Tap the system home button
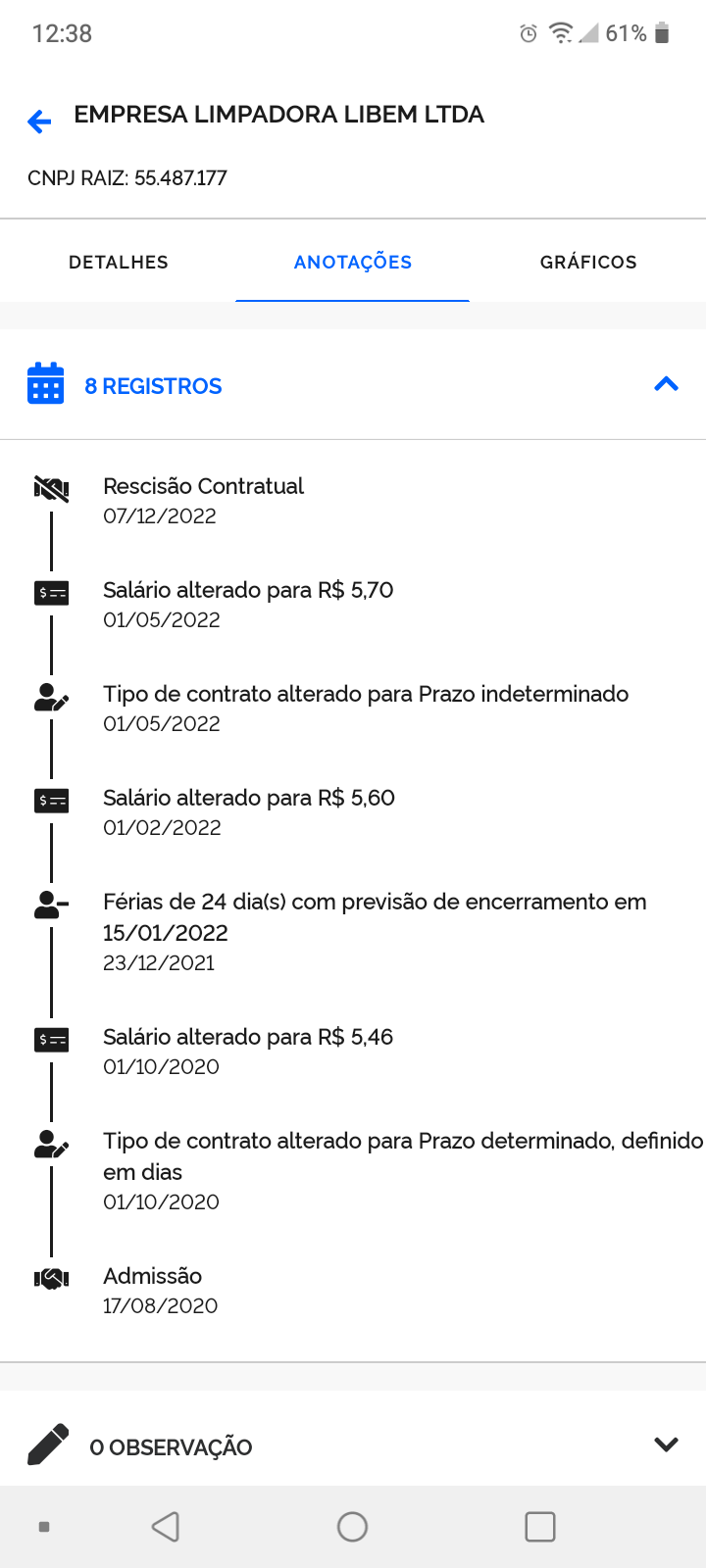The height and width of the screenshot is (1568, 706). pos(352,1527)
